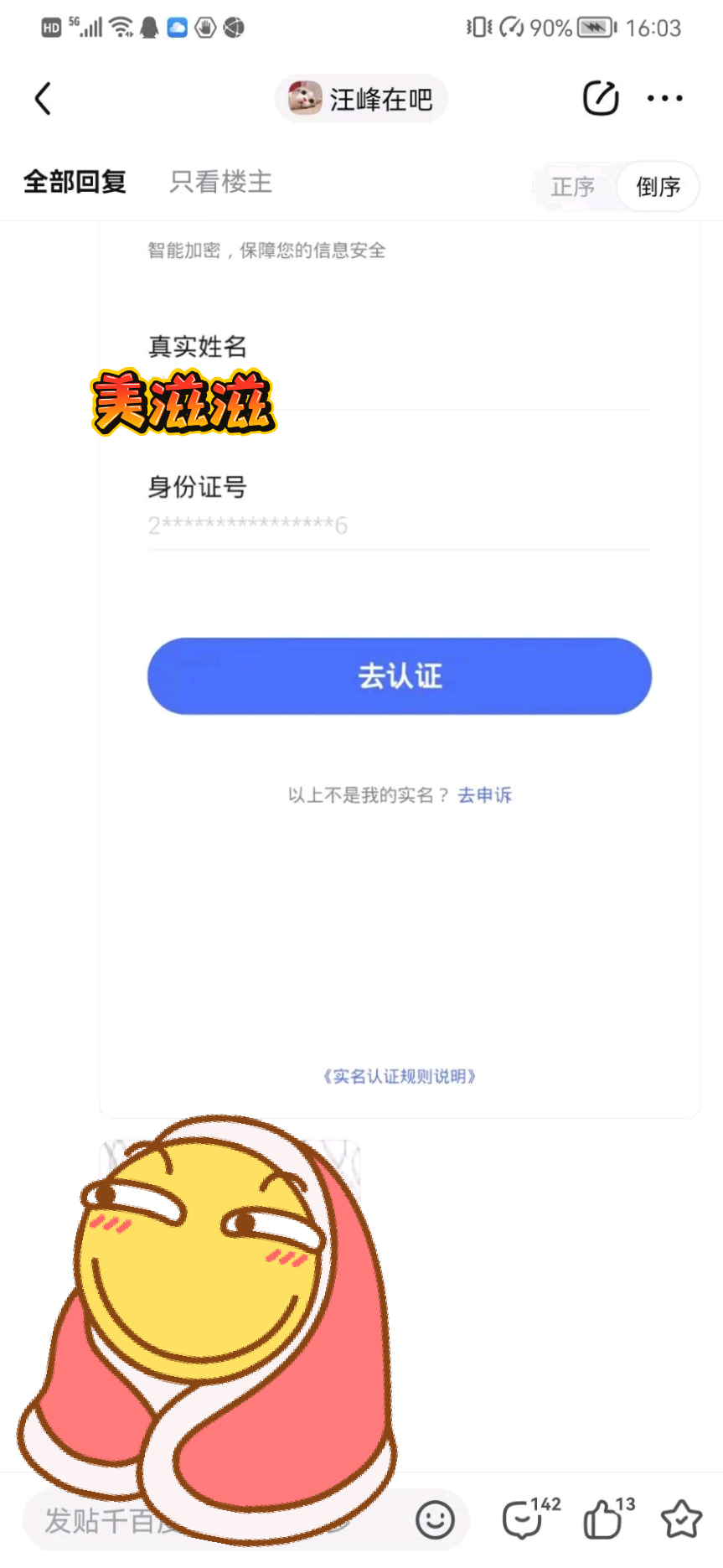The width and height of the screenshot is (723, 1568).
Task: Like this post with thumbs up
Action: (x=602, y=1520)
